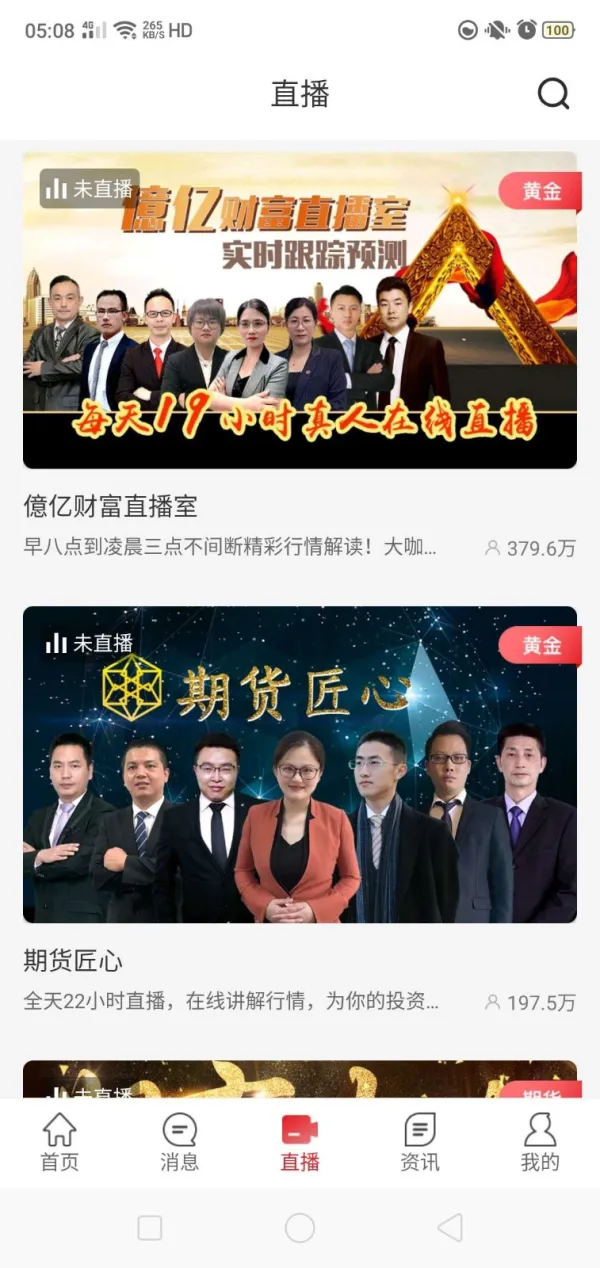600x1268 pixels.
Task: Open the 我的 profile tab
Action: click(540, 1142)
